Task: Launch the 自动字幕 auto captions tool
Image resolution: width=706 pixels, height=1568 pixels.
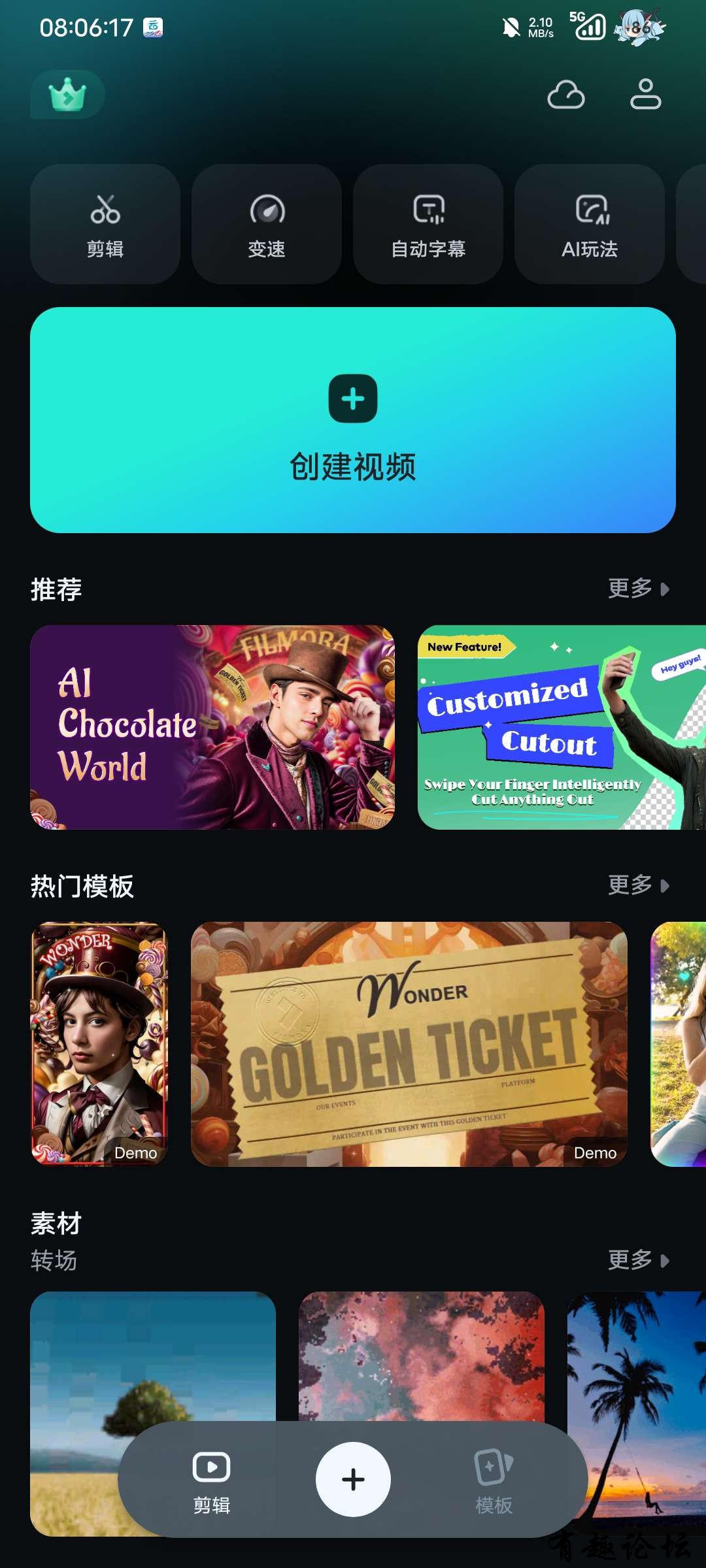Action: pos(428,224)
